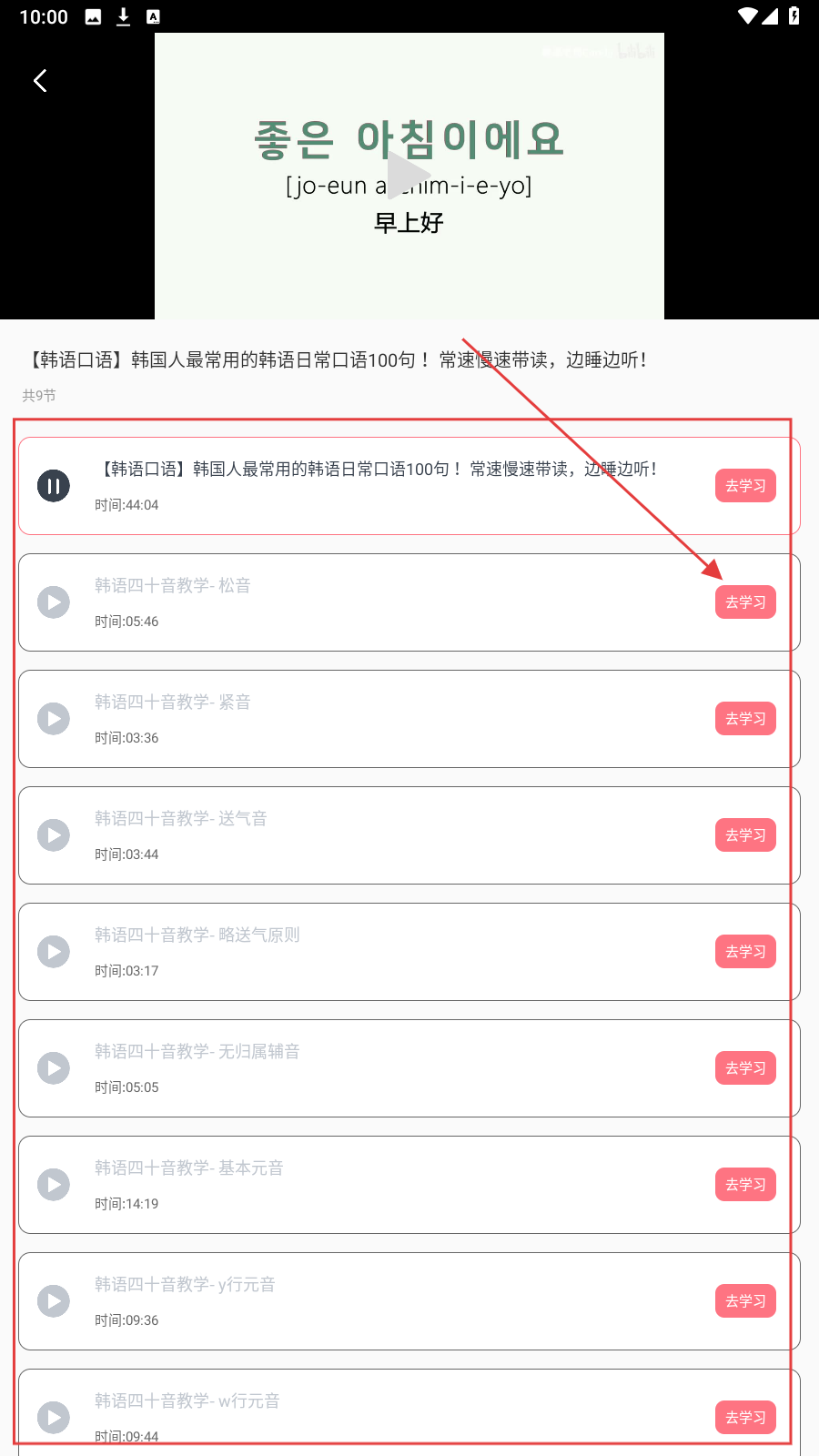Play the w行元音 lesson
The image size is (819, 1456).
54,1417
